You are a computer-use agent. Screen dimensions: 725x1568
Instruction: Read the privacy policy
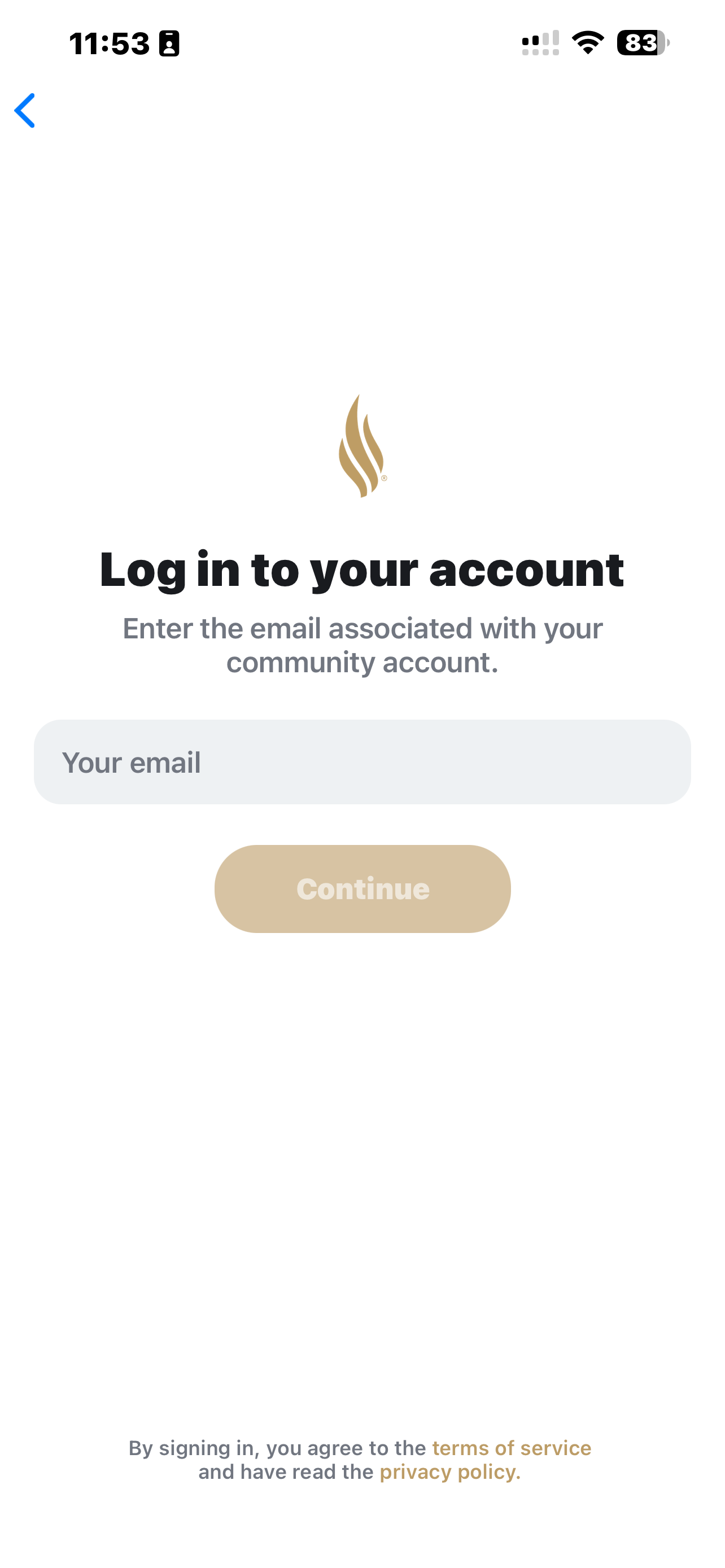click(x=449, y=1472)
